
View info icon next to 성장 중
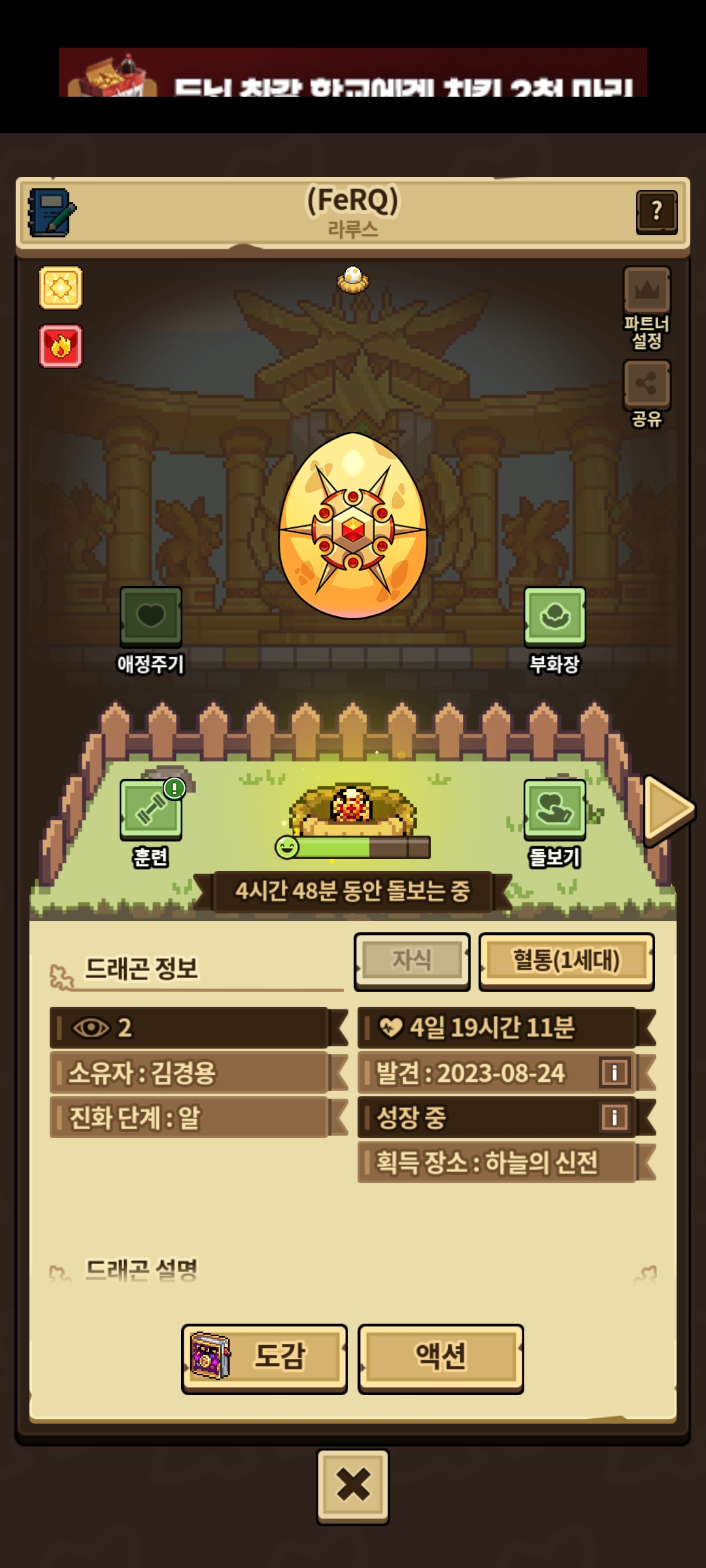(x=614, y=1117)
